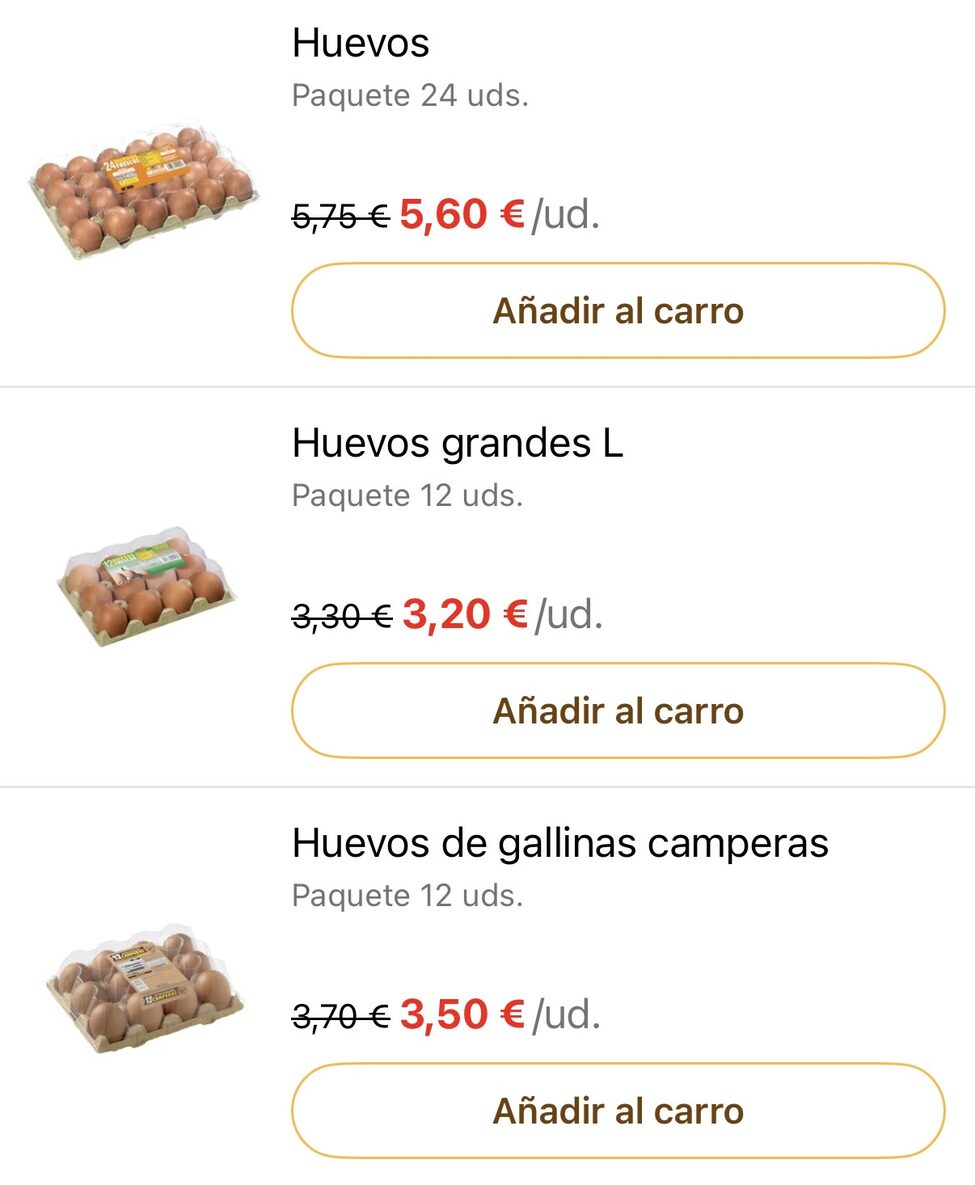Add Huevos de gallinas camperas to cart
Screen dimensions: 975x1185
[617, 1110]
